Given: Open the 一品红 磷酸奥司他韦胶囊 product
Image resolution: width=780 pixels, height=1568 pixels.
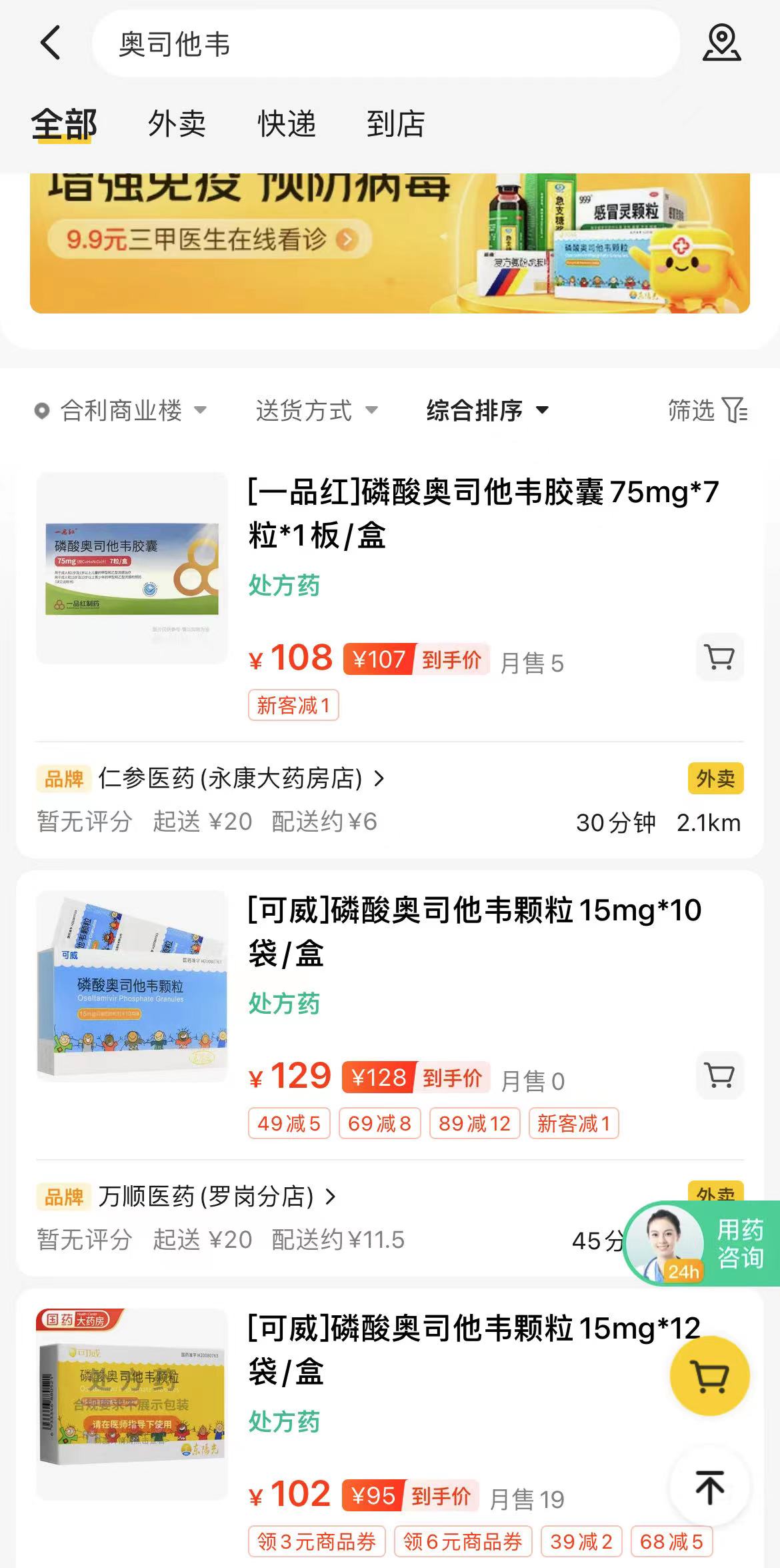Looking at the screenshot, I should [x=483, y=514].
